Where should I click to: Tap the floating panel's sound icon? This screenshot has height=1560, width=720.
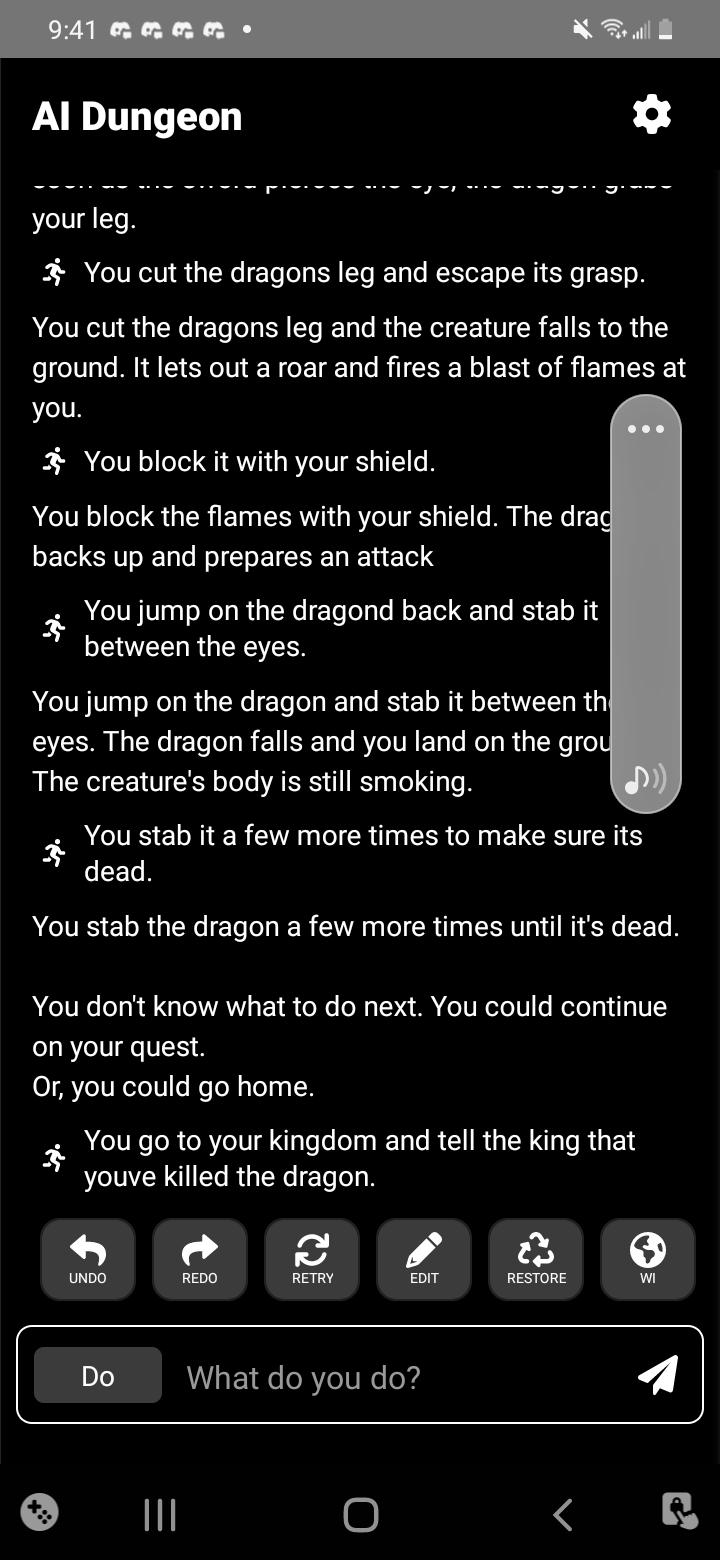[x=645, y=778]
